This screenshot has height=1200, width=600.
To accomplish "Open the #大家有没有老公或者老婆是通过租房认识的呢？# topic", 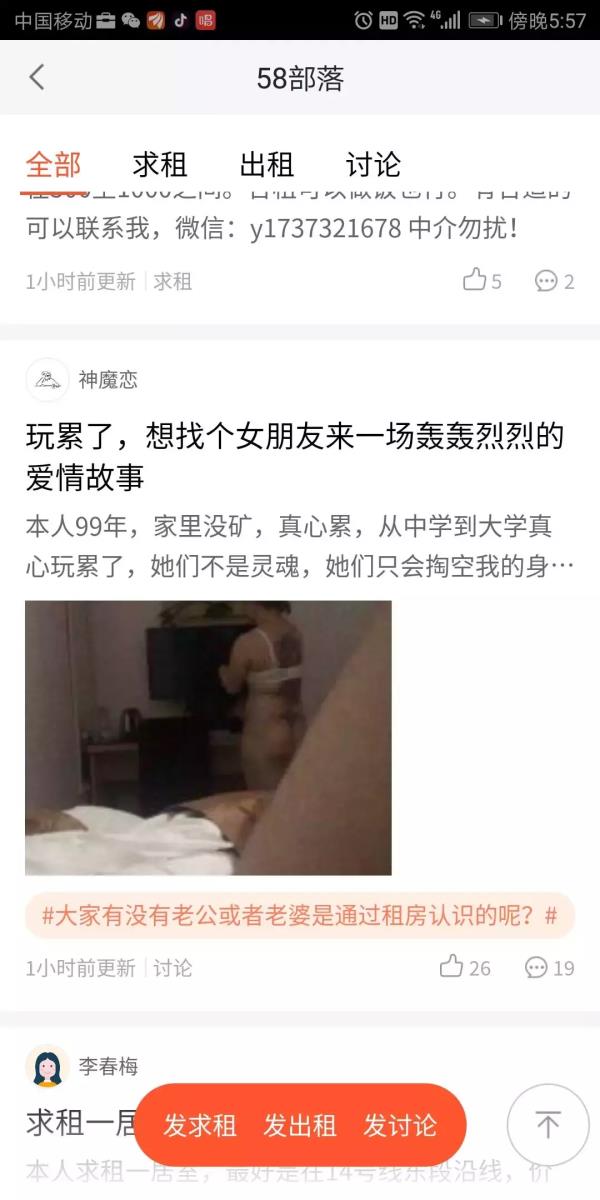I will (x=300, y=915).
